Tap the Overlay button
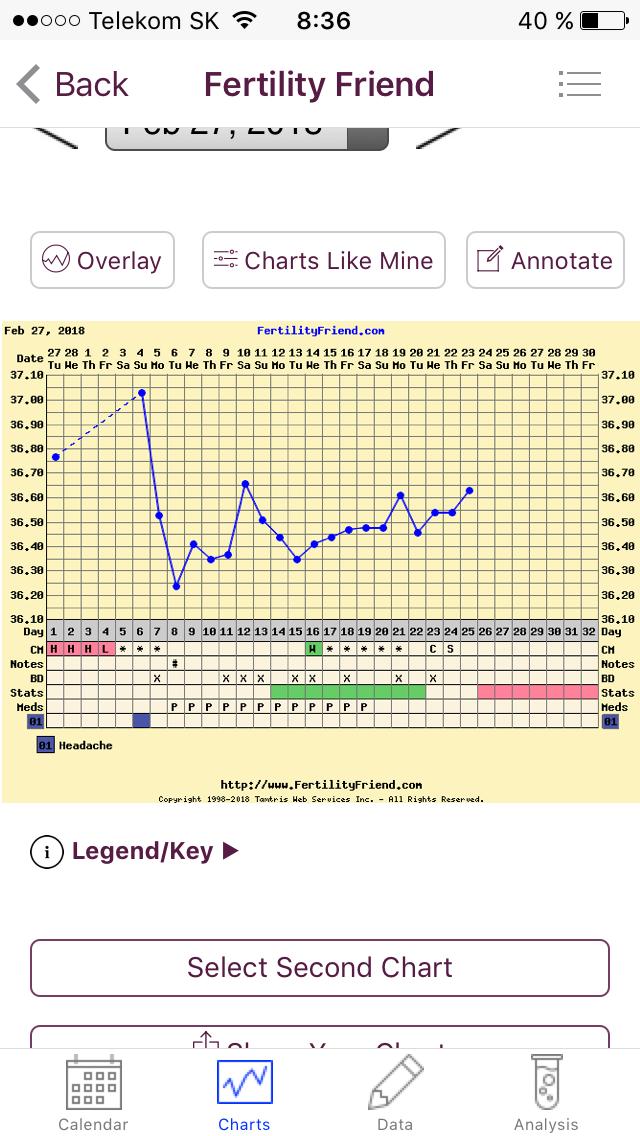 pyautogui.click(x=102, y=260)
